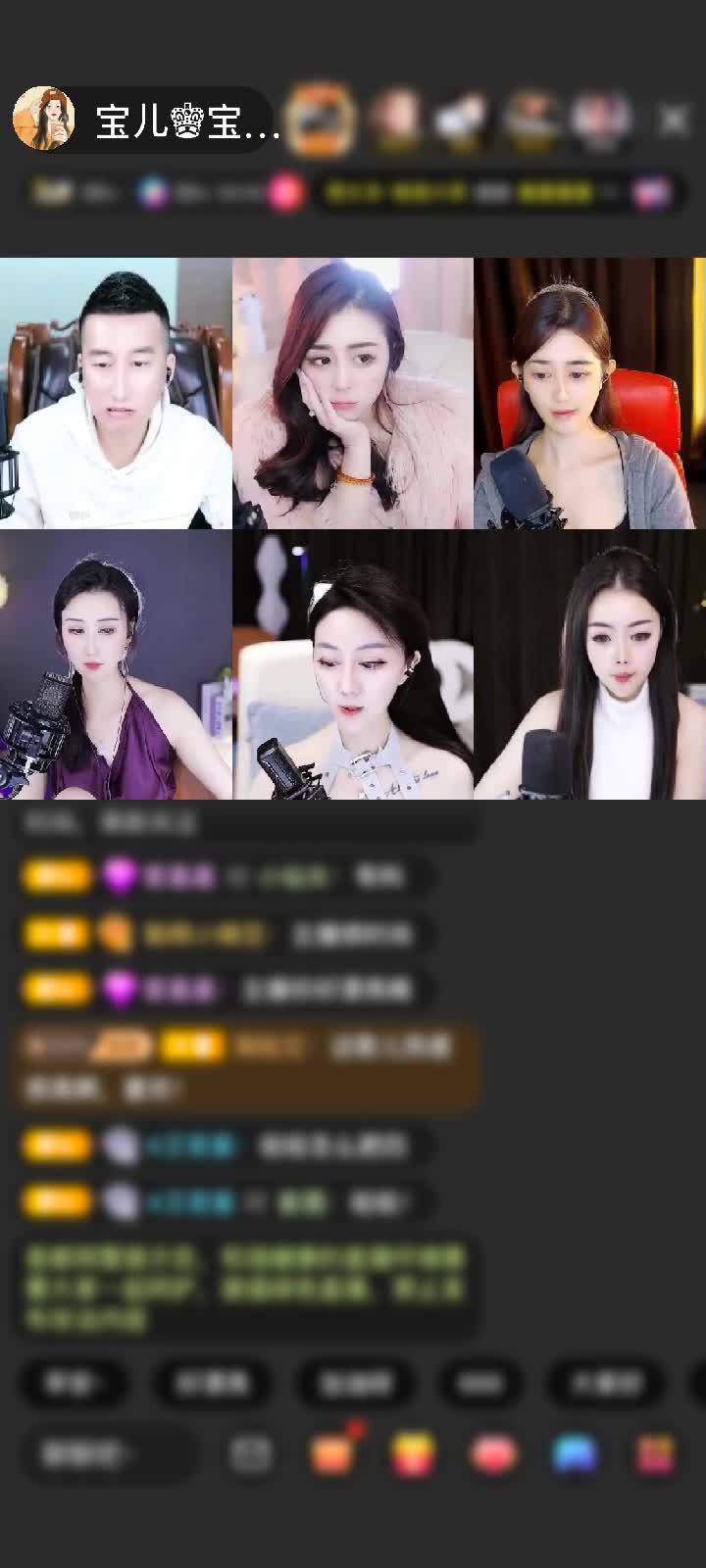
Task: Select the woman in purple dress's video tile
Action: point(116,664)
